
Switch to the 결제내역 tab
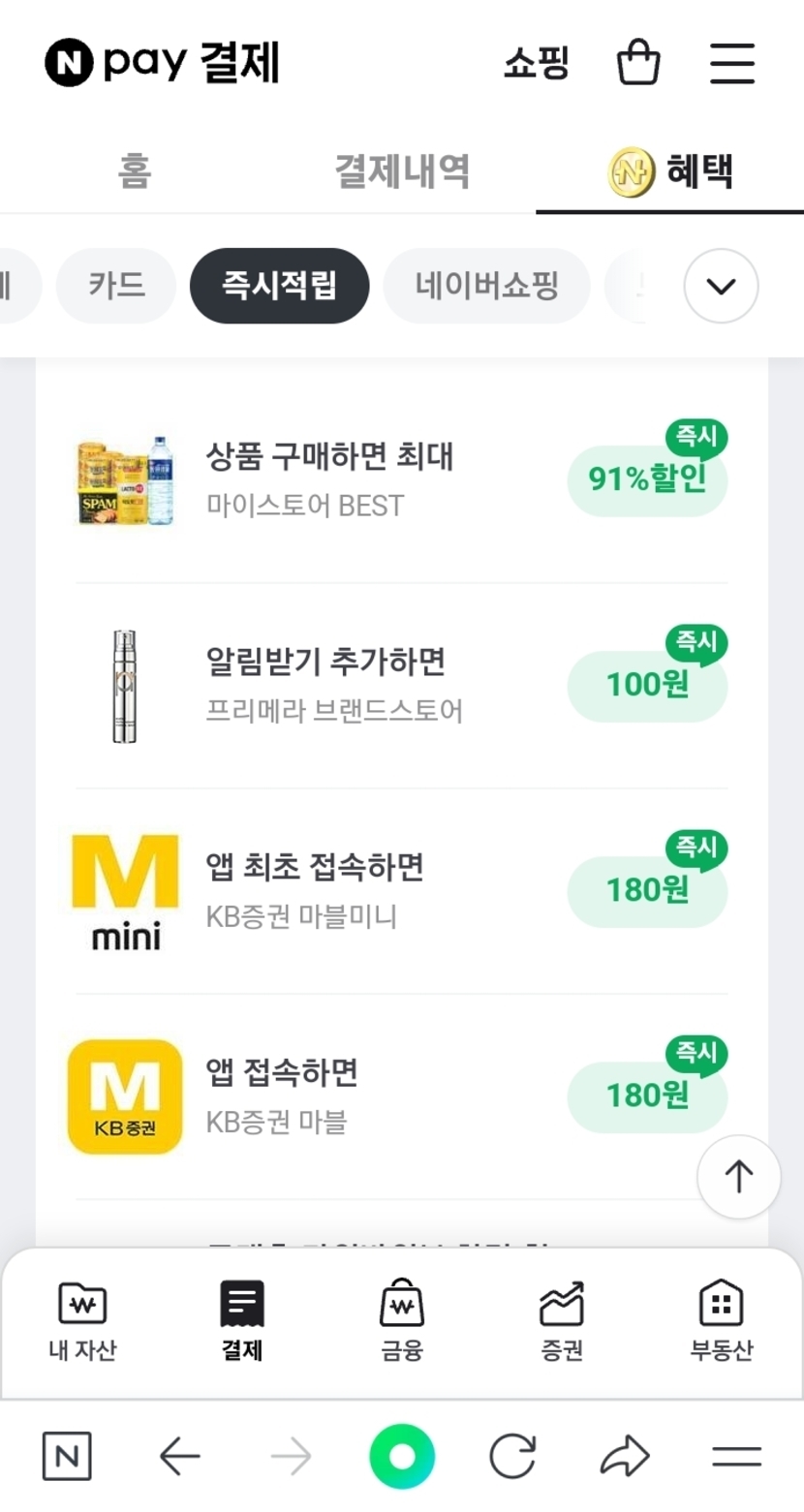pos(402,171)
